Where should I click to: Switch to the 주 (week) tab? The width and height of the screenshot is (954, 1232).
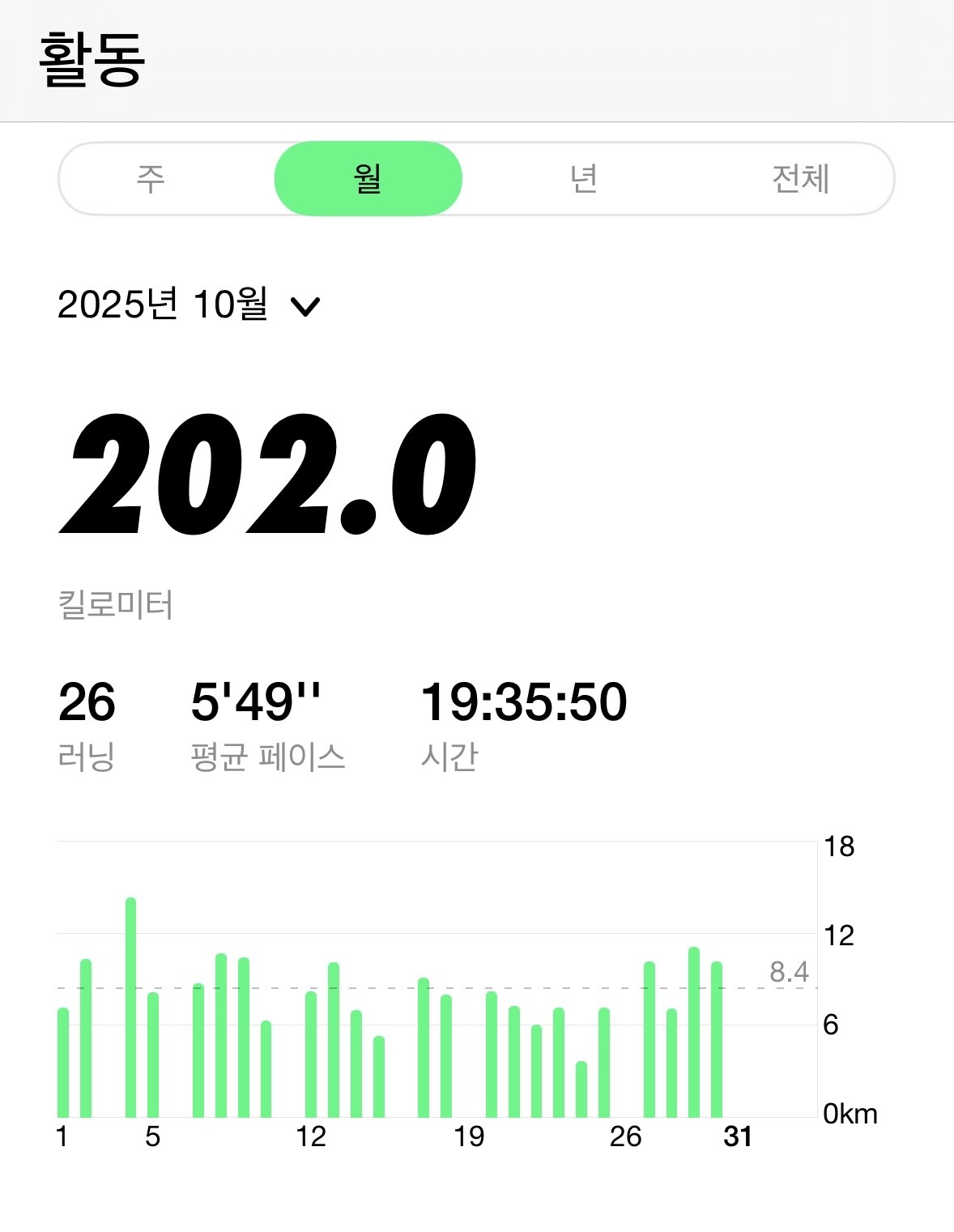(151, 178)
